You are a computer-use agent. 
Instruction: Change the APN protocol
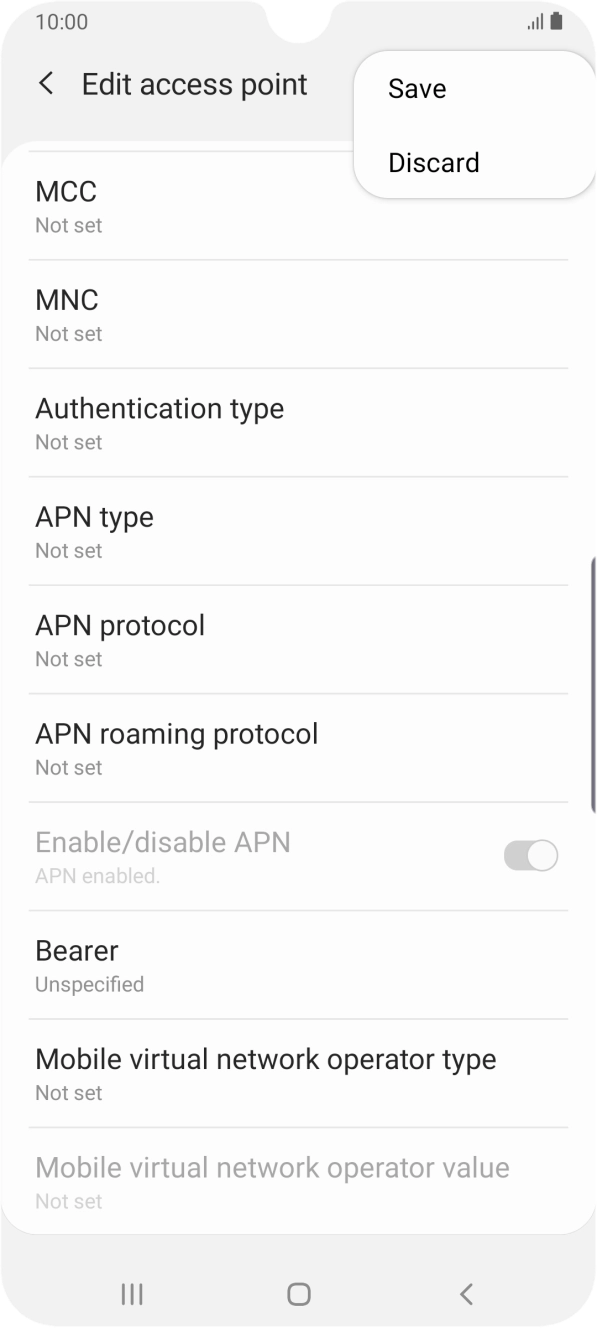pyautogui.click(x=298, y=640)
